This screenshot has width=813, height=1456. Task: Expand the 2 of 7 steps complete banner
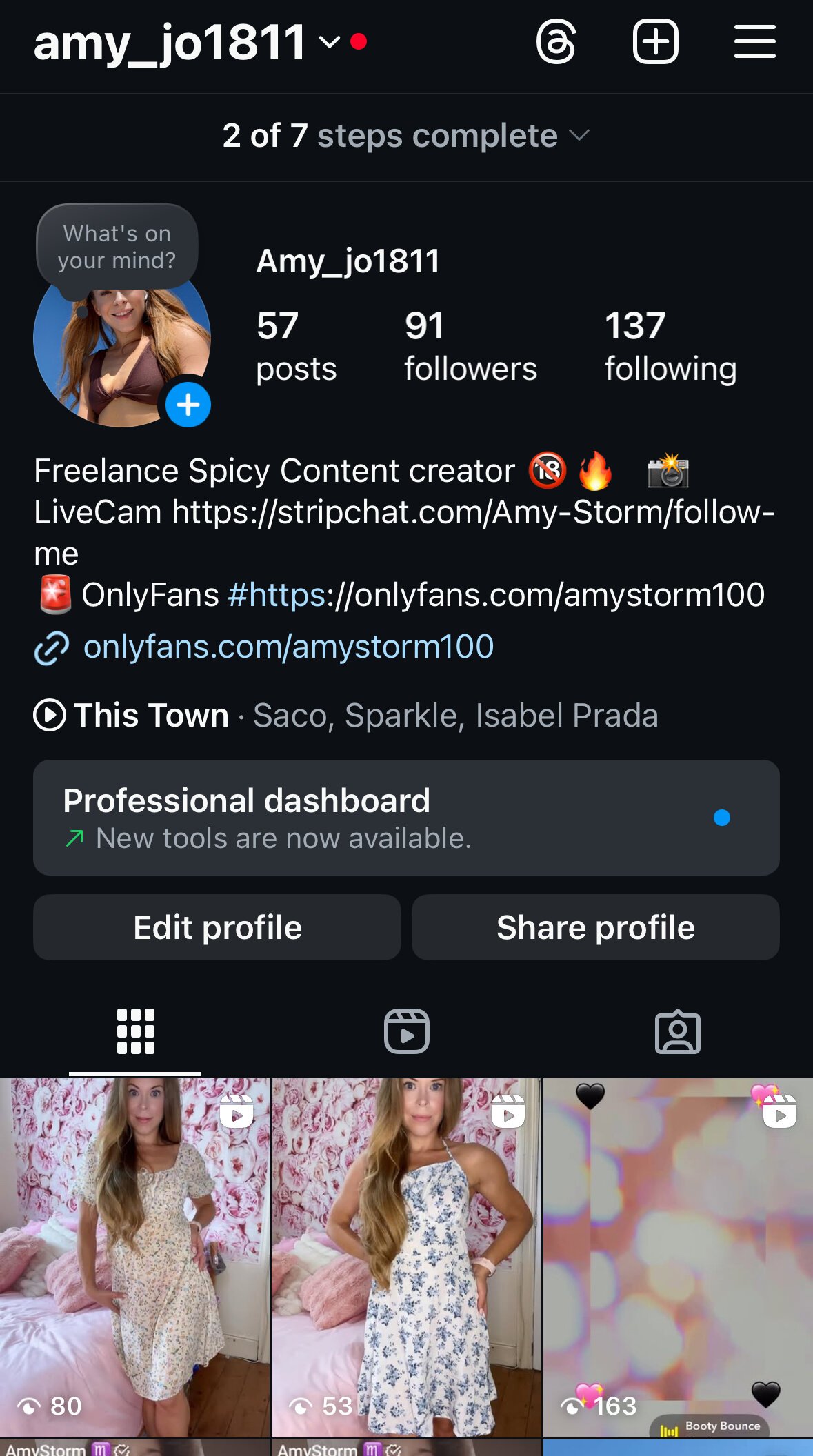pyautogui.click(x=406, y=136)
